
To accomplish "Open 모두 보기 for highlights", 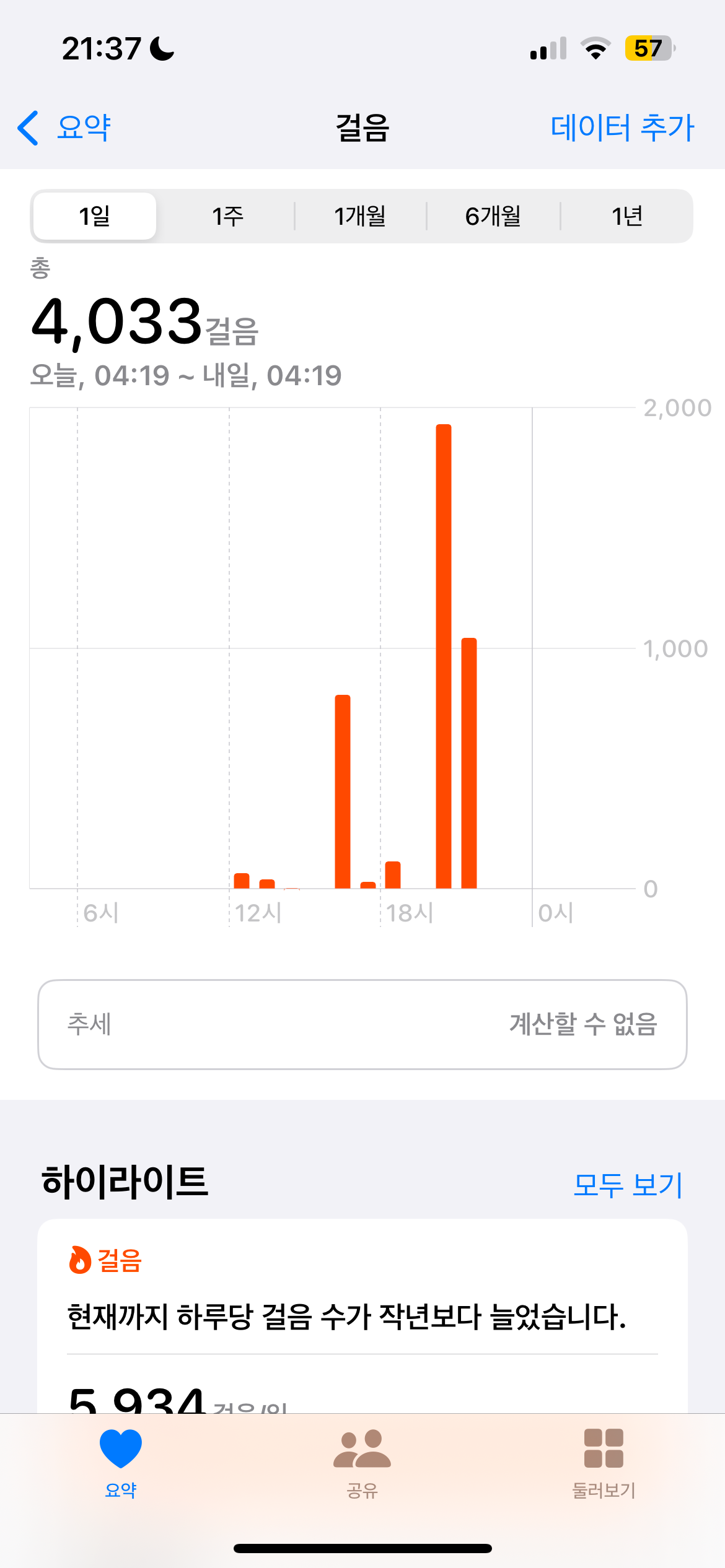I will (627, 1185).
